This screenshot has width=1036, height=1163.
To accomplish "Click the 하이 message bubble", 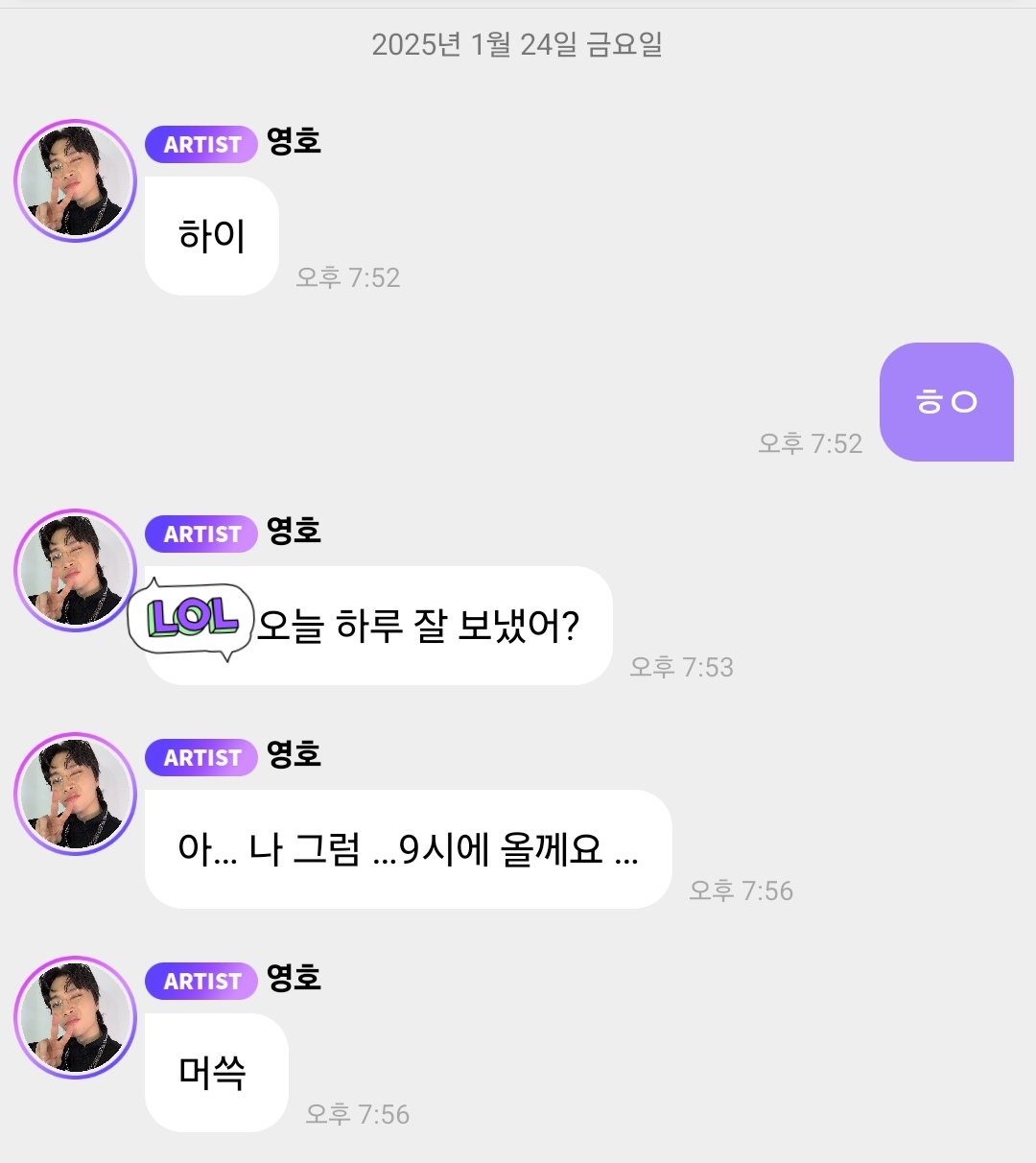I will [211, 237].
